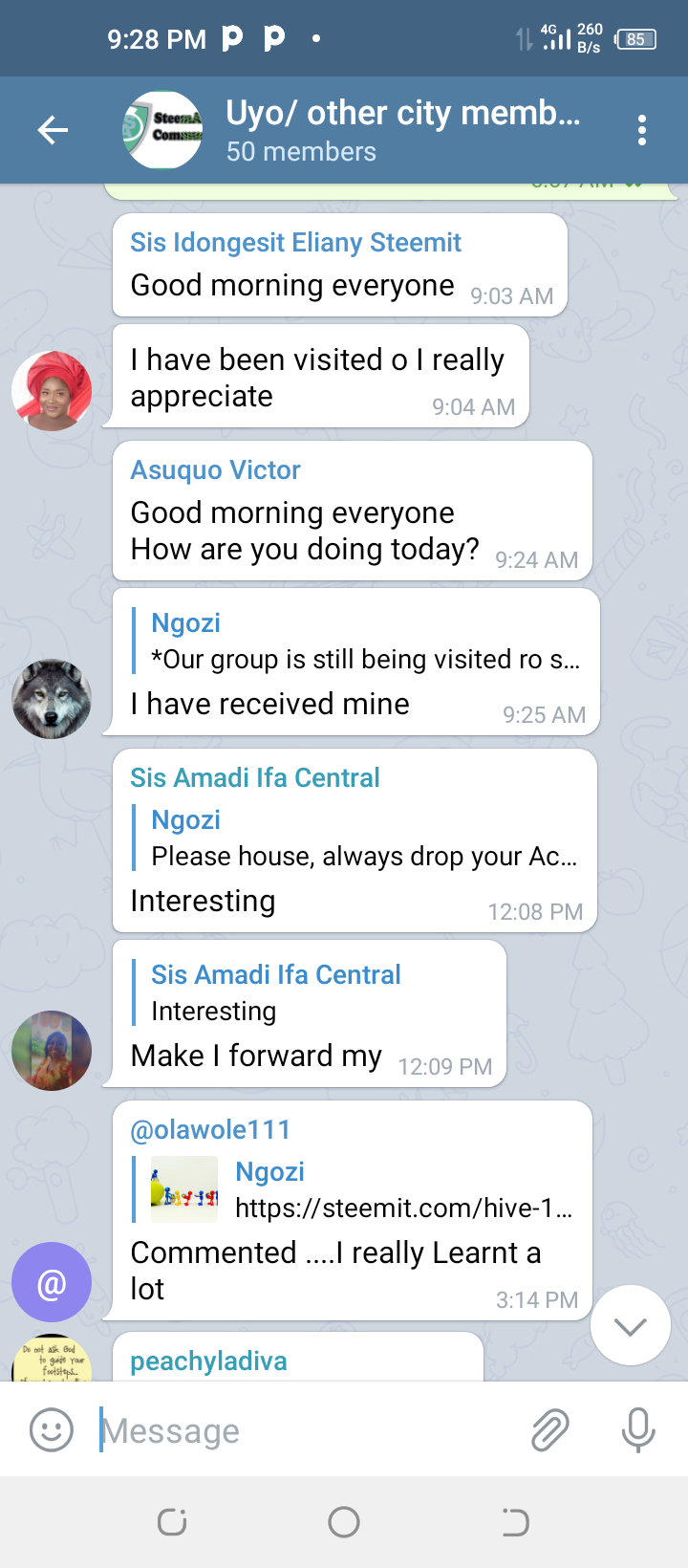The width and height of the screenshot is (688, 1568).
Task: Open Sis Idongesit Eliany Steemit's profile name
Action: point(295,243)
